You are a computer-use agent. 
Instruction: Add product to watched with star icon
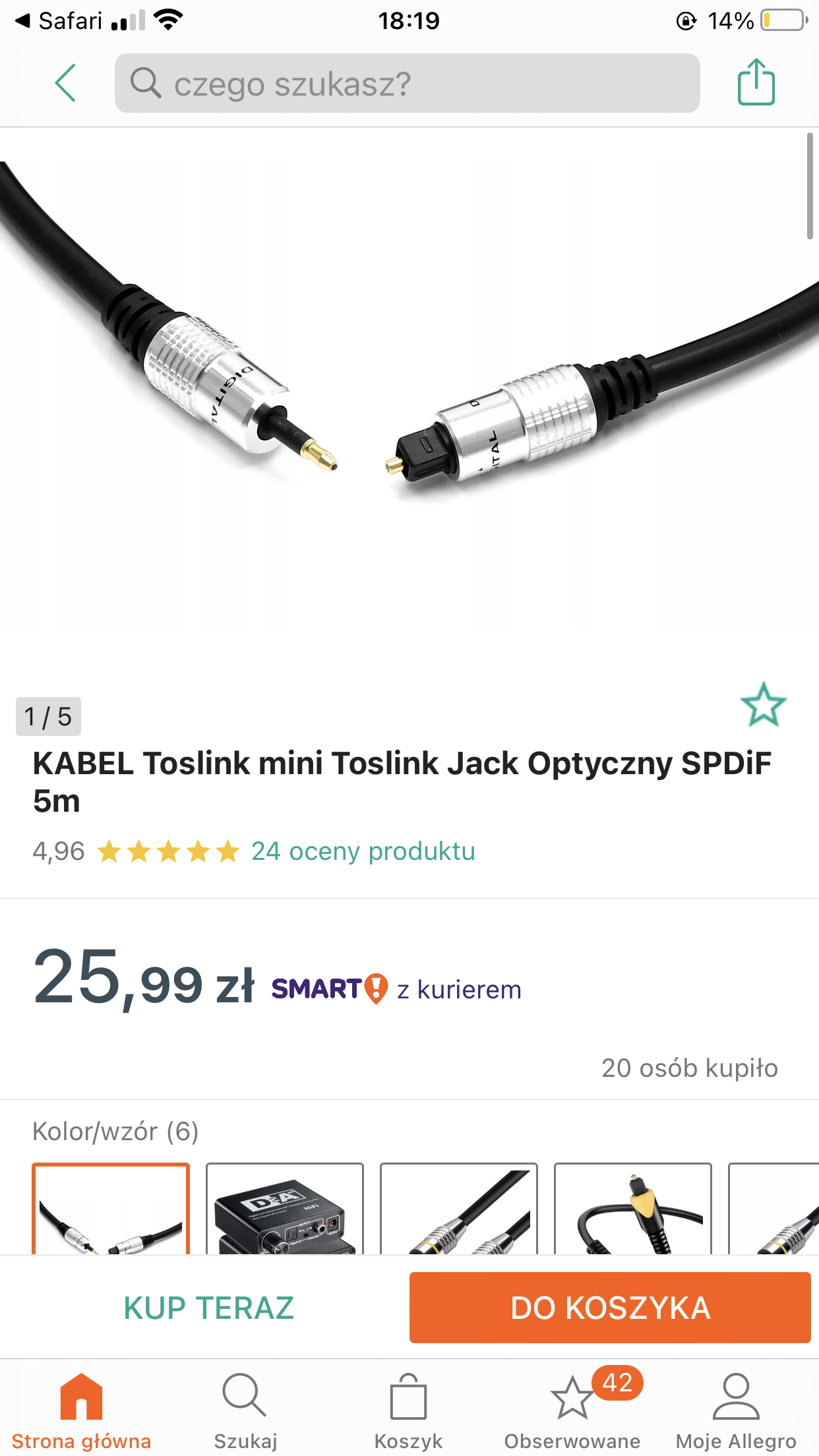(763, 705)
